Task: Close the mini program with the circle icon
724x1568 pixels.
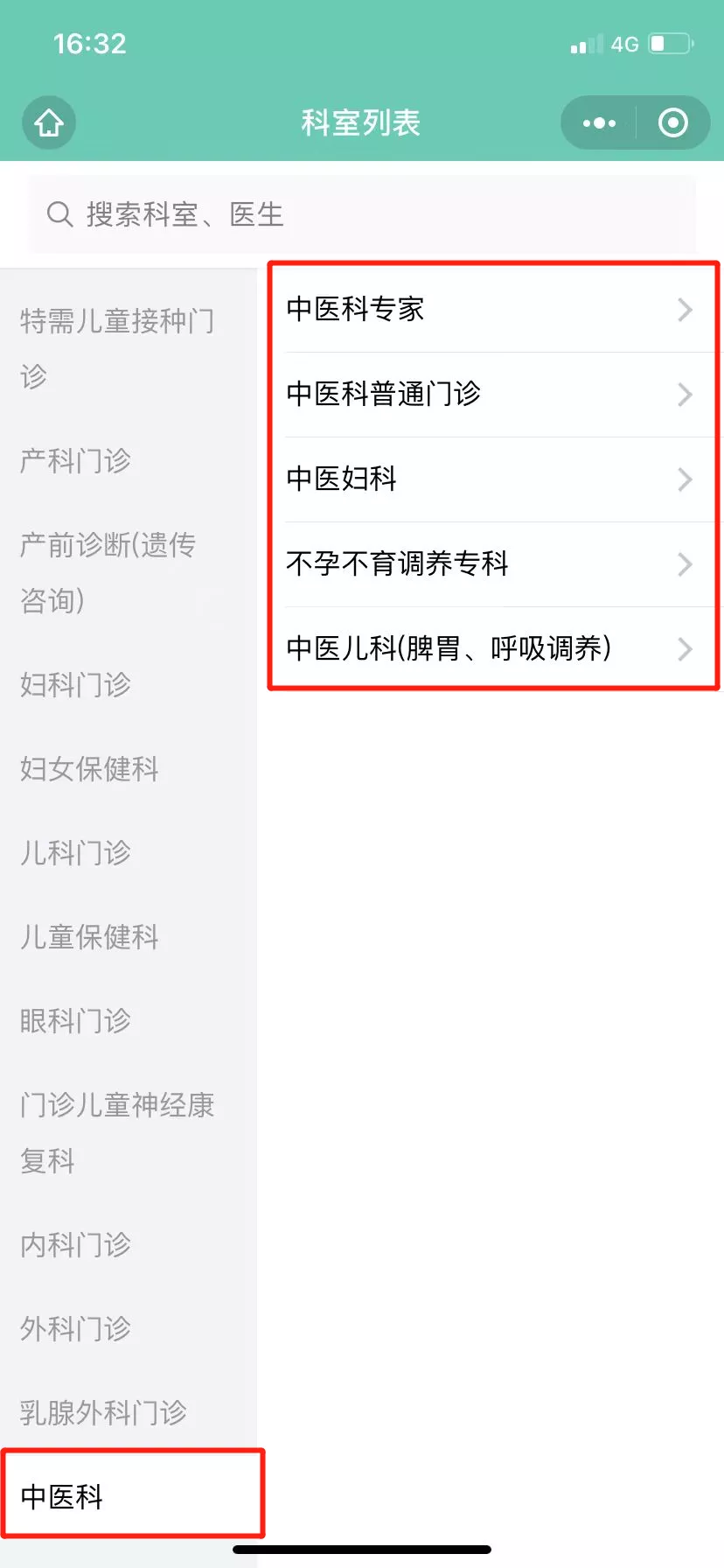Action: [x=672, y=123]
